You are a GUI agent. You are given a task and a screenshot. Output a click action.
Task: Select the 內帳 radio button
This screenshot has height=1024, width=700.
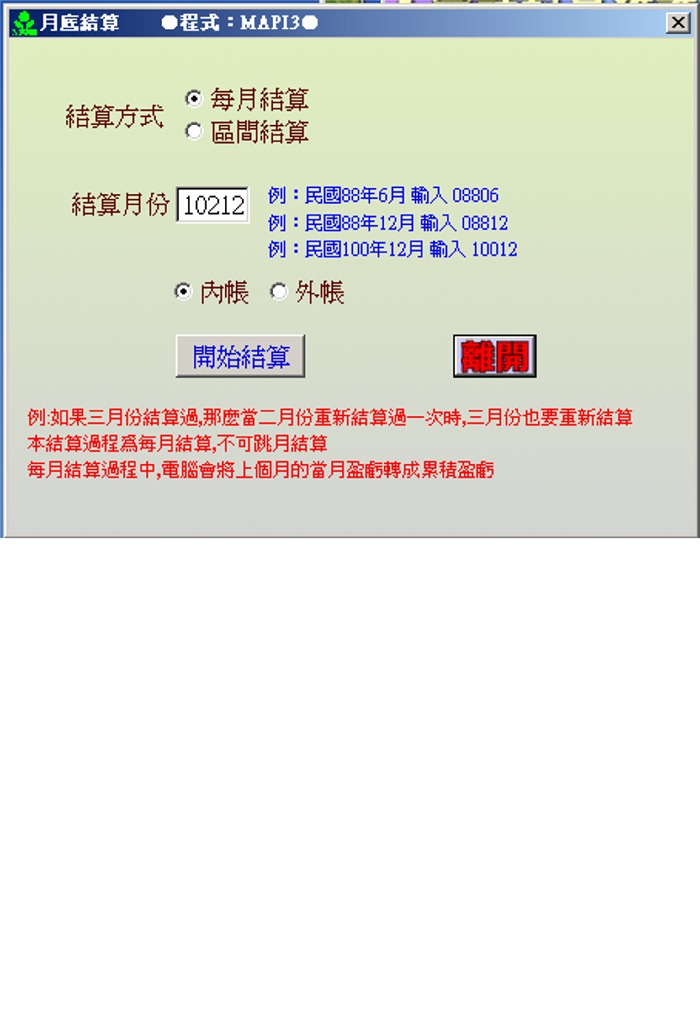point(182,292)
